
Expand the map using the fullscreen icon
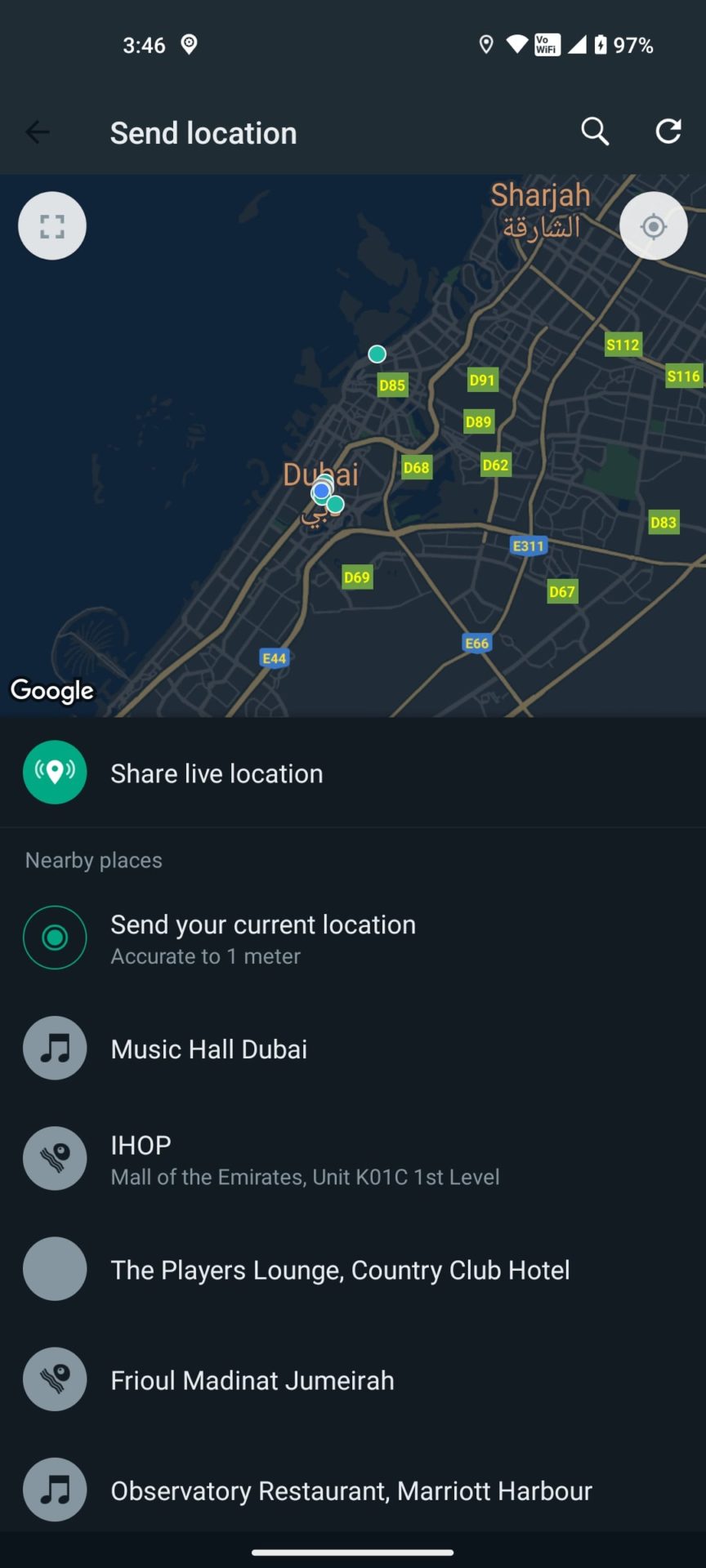[51, 226]
